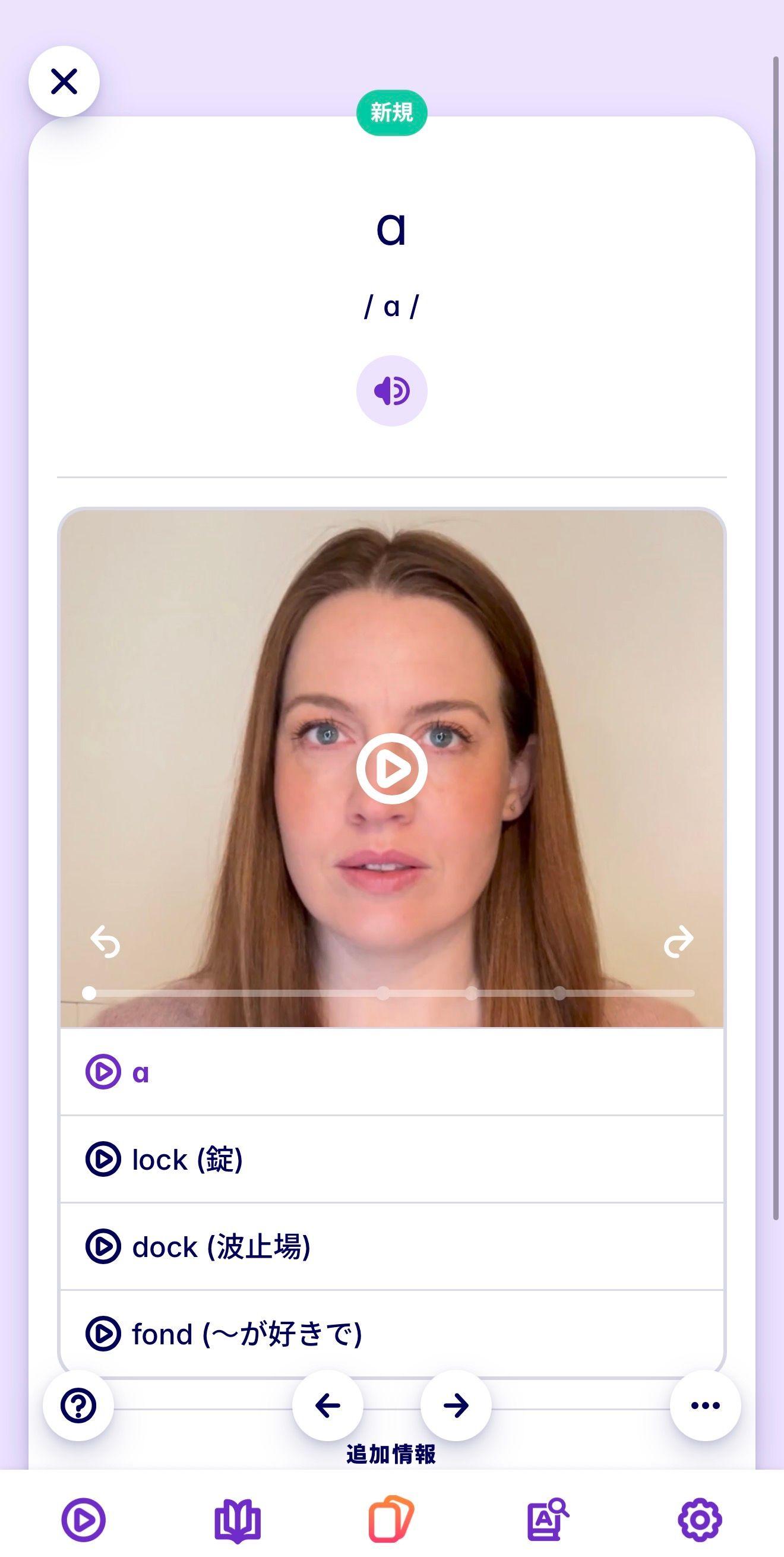Skip forward in the video

coord(678,941)
